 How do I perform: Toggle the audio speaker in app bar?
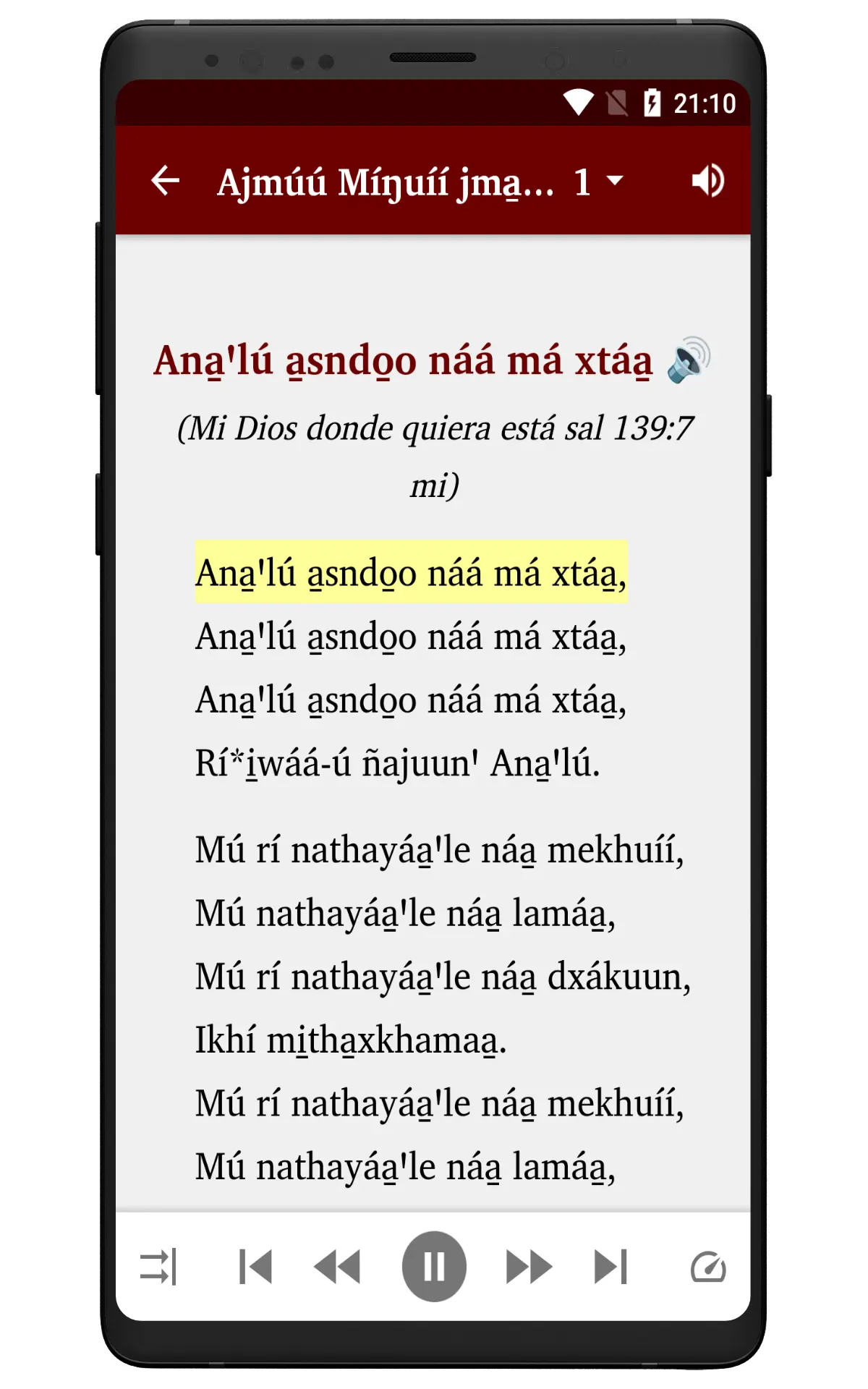707,181
